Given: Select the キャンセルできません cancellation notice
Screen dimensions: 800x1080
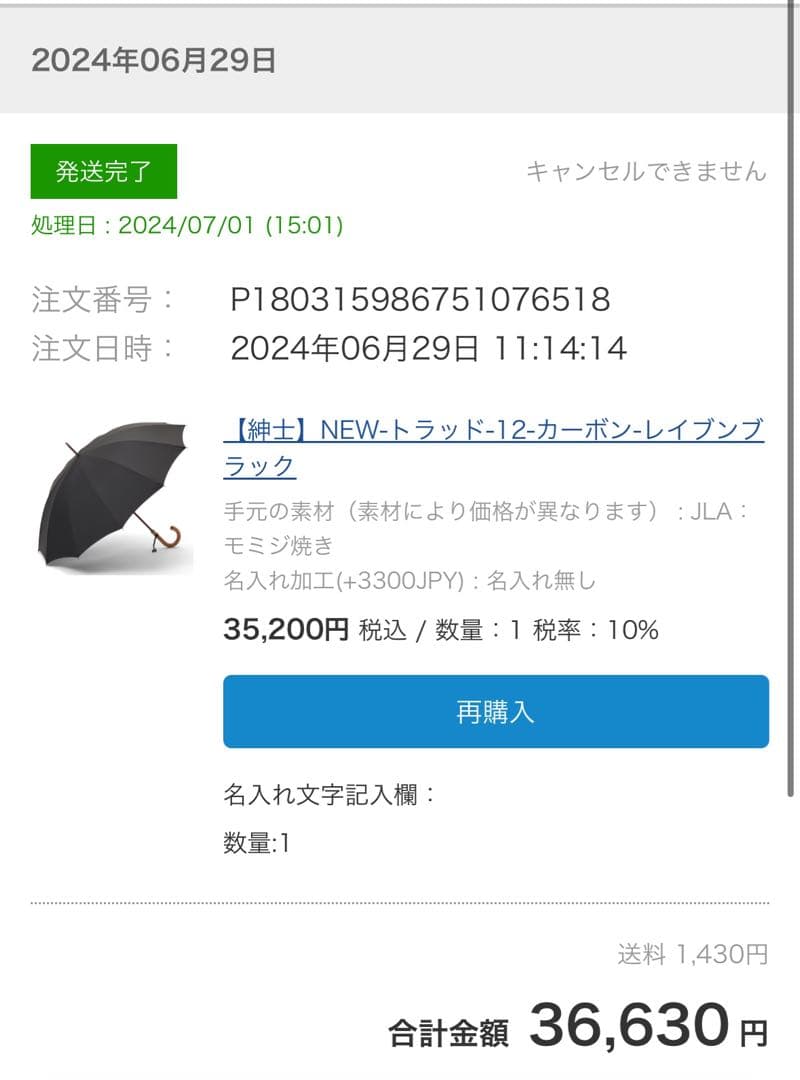Looking at the screenshot, I should (648, 172).
